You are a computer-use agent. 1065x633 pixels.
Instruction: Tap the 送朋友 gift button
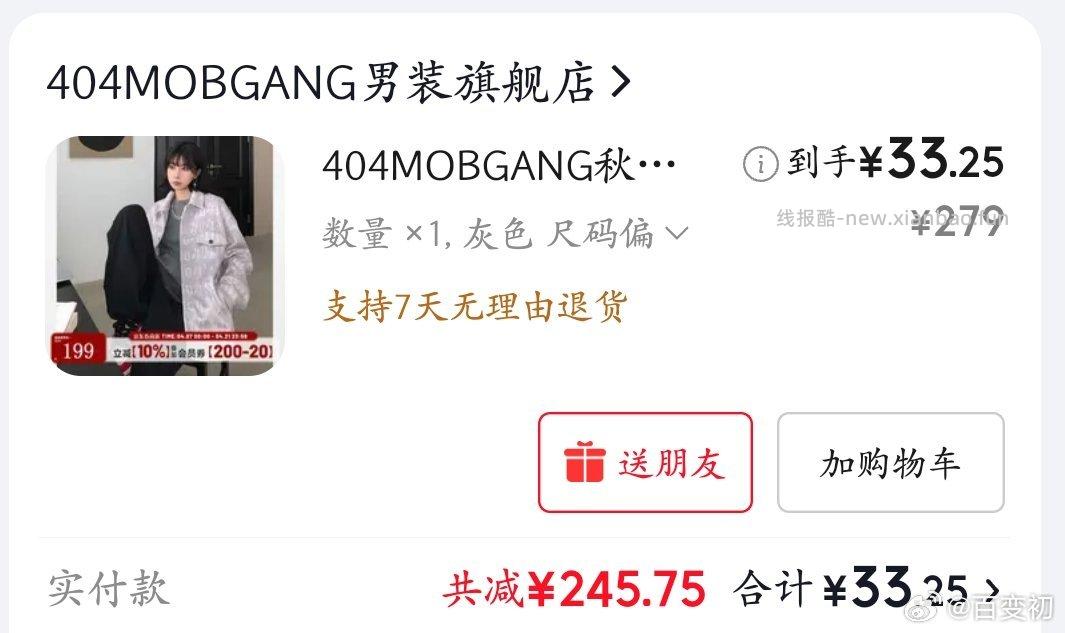pyautogui.click(x=645, y=463)
